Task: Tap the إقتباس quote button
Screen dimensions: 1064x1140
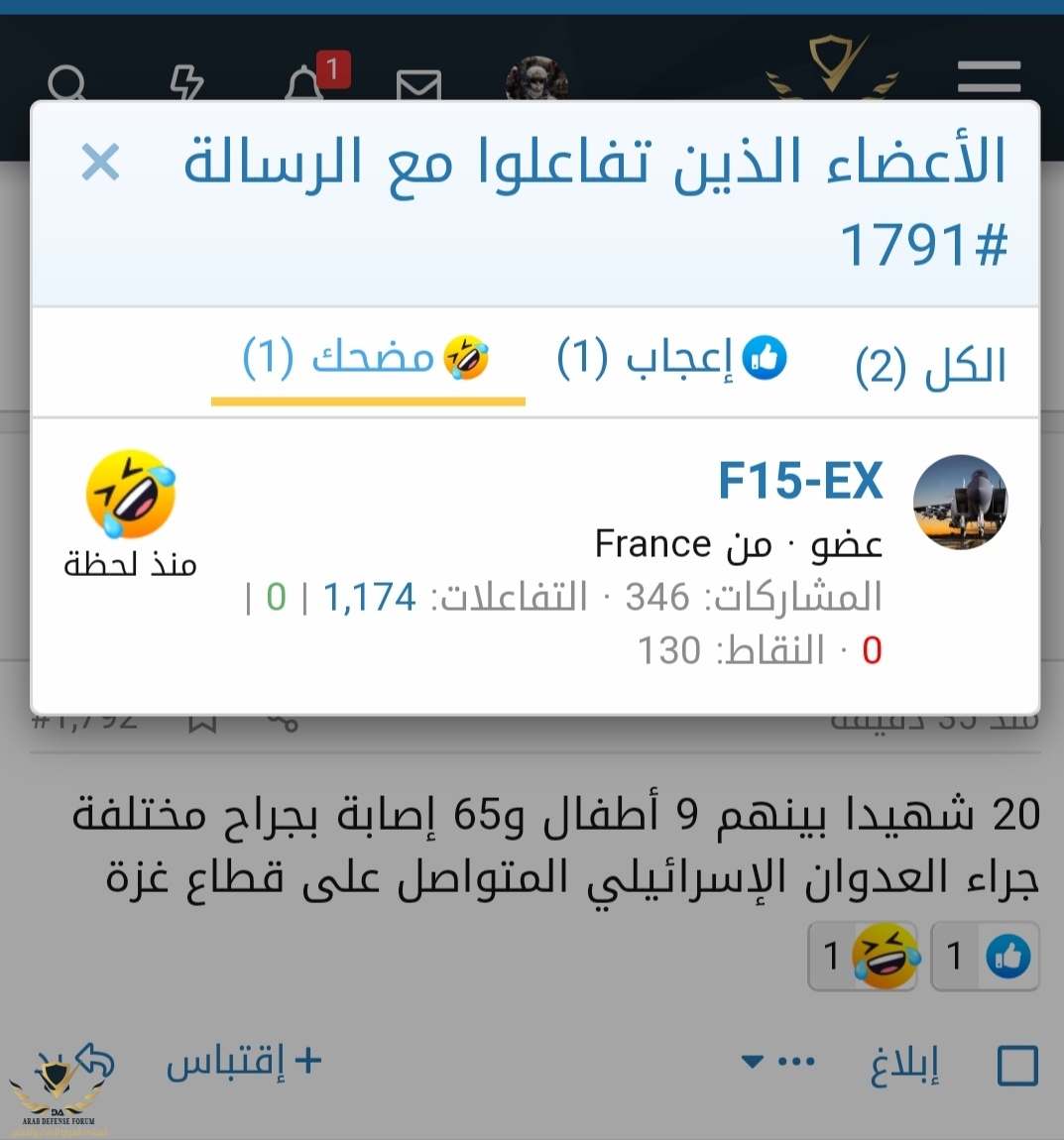Action: coord(245,1062)
